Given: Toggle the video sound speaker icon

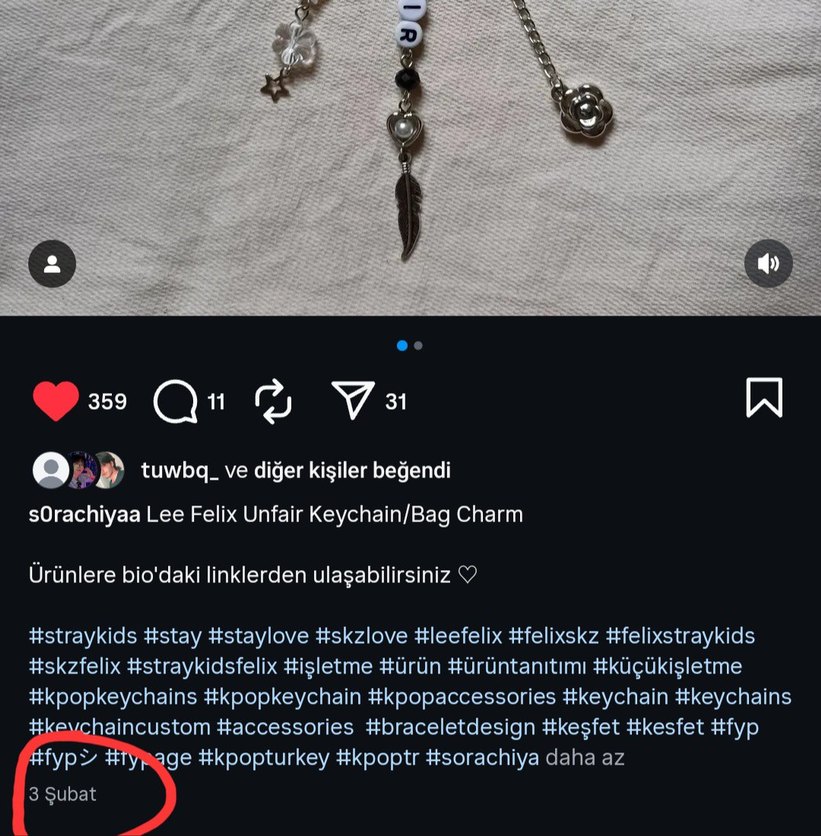Looking at the screenshot, I should 768,264.
